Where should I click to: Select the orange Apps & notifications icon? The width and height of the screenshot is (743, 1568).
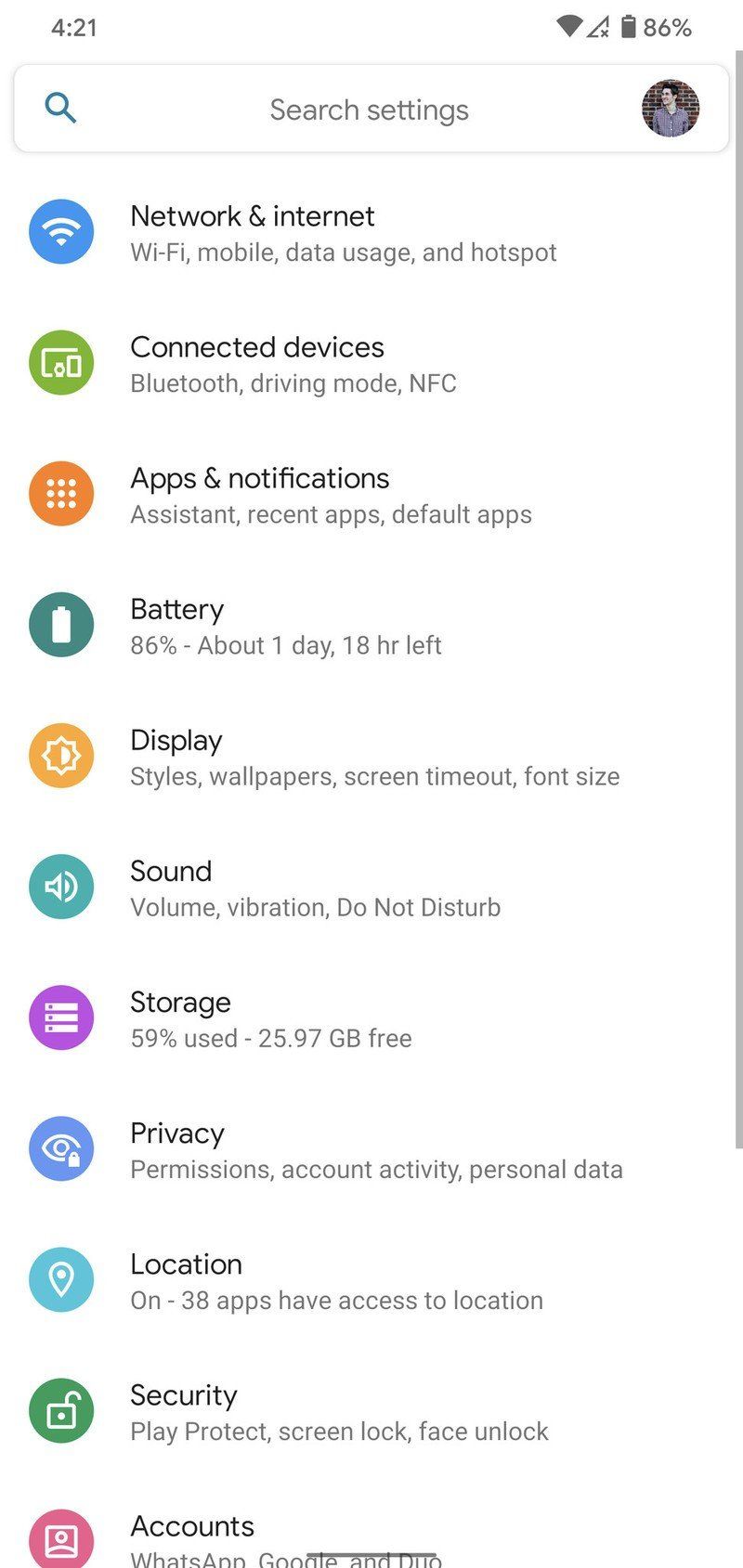(61, 493)
